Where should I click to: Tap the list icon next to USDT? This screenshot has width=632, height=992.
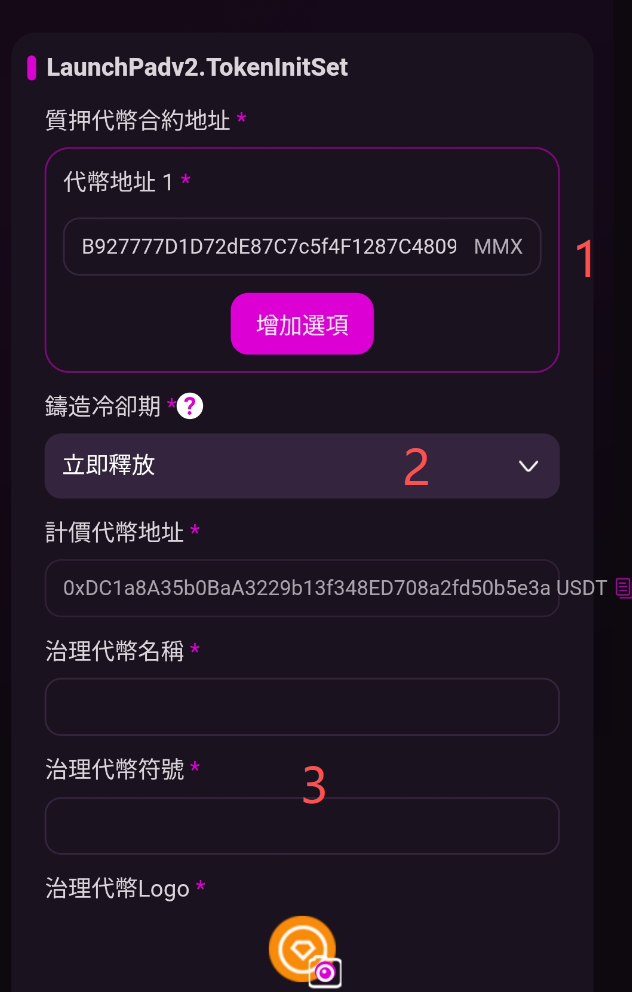click(623, 588)
